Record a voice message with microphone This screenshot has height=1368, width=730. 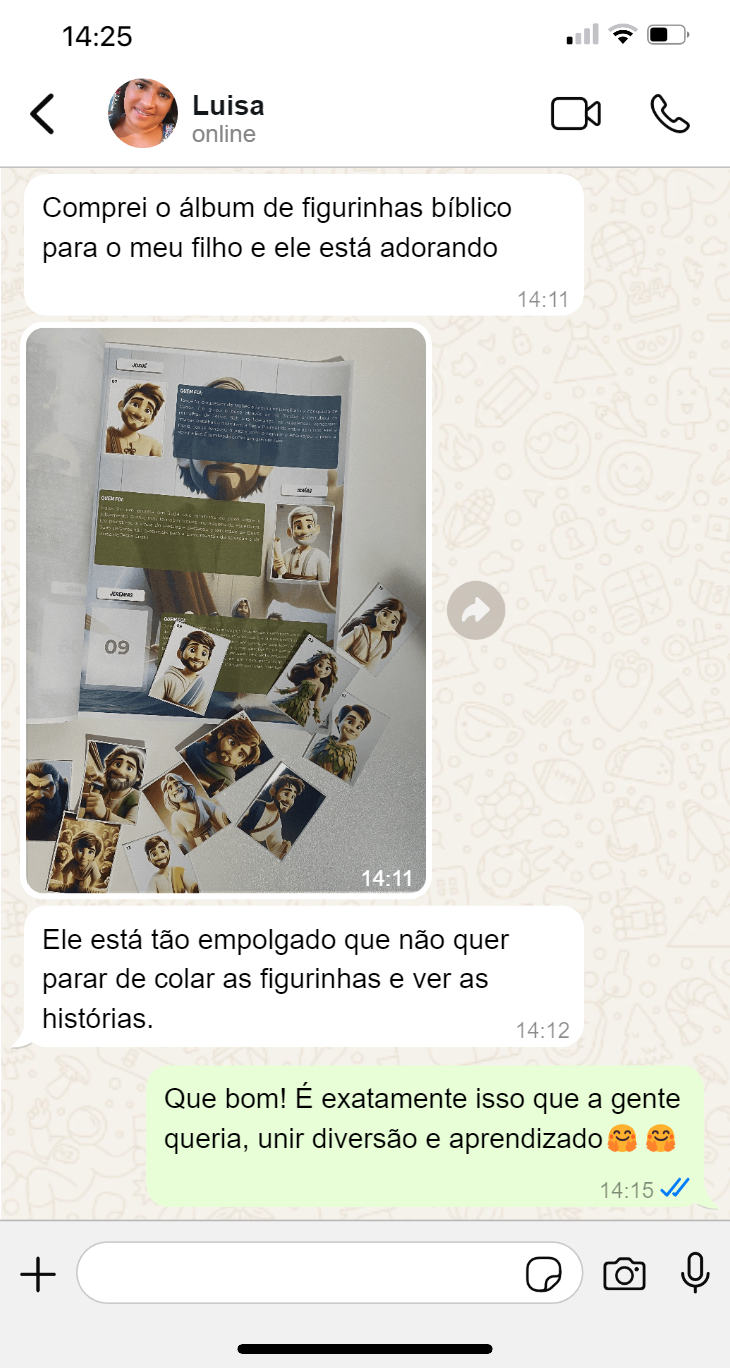point(695,1273)
